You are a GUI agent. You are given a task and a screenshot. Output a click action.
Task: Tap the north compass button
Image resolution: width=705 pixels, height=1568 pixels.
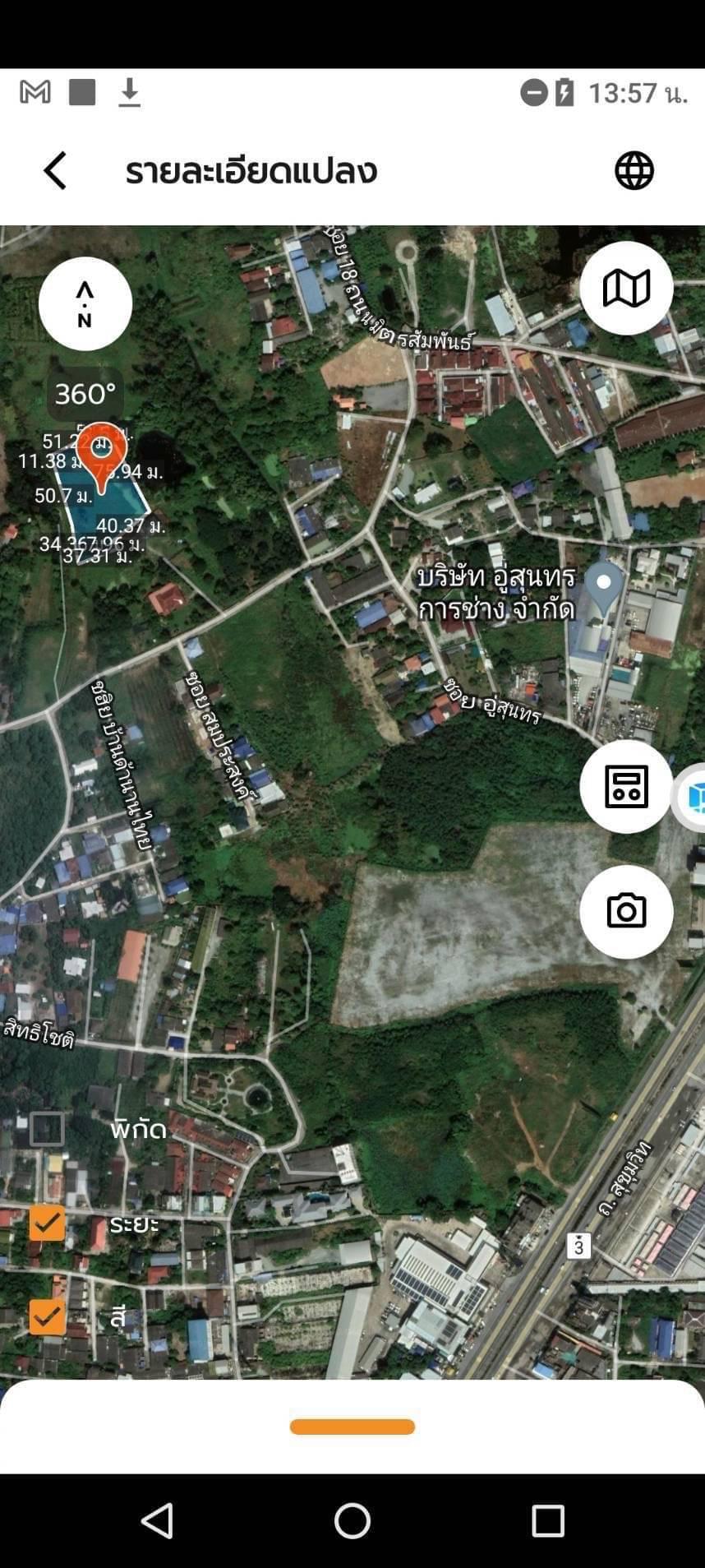tap(85, 303)
